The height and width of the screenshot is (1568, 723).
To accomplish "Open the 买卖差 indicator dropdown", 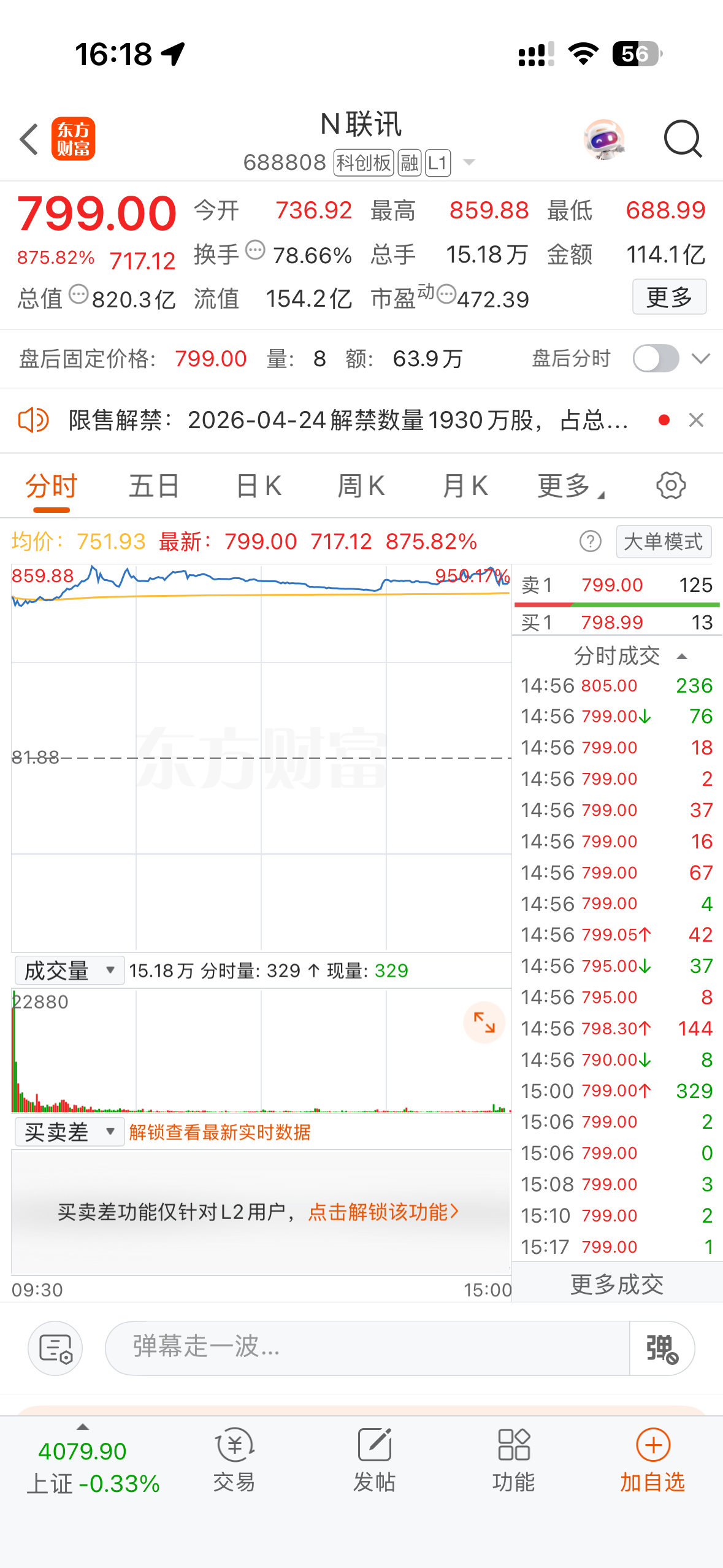I will pyautogui.click(x=69, y=1132).
